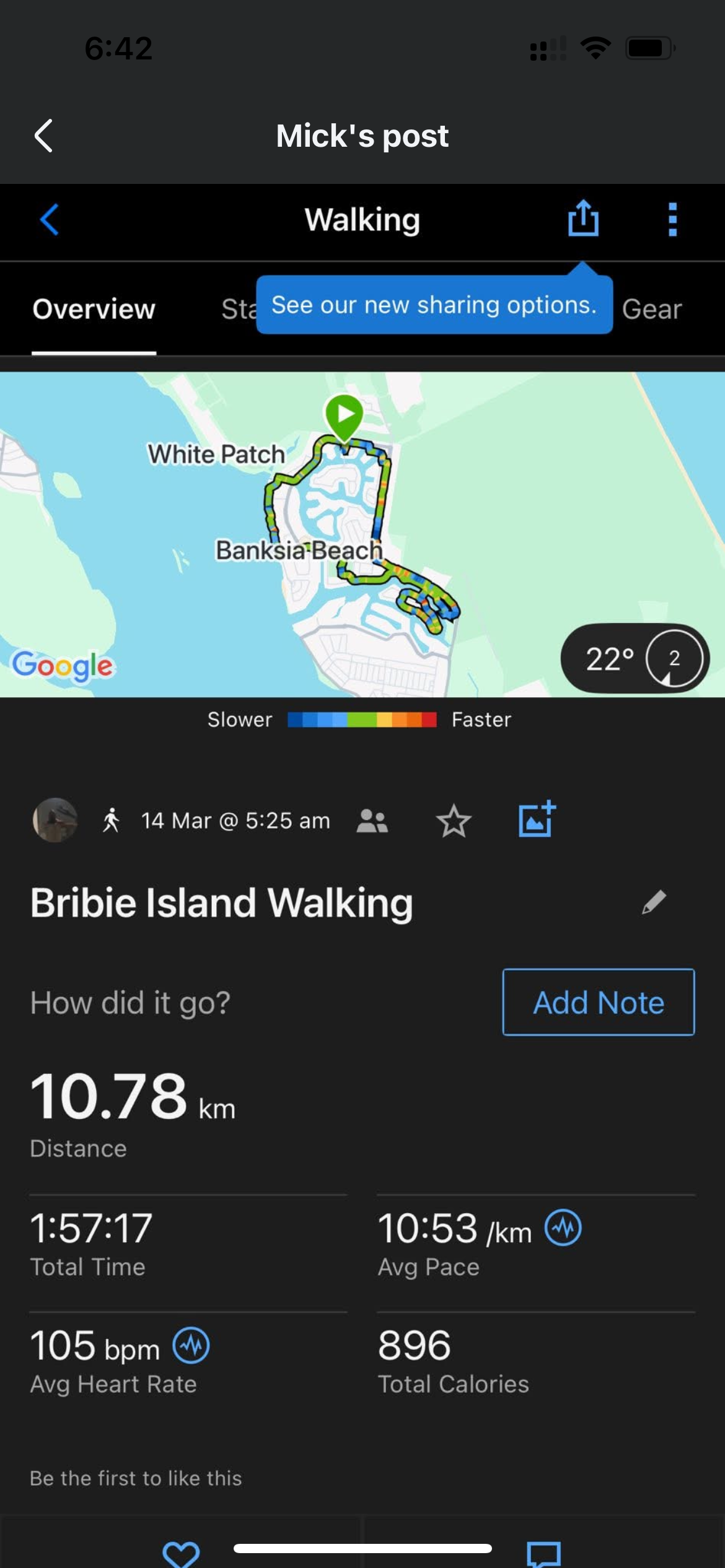Change the activity privacy audience icon
The height and width of the screenshot is (1568, 725).
(372, 821)
